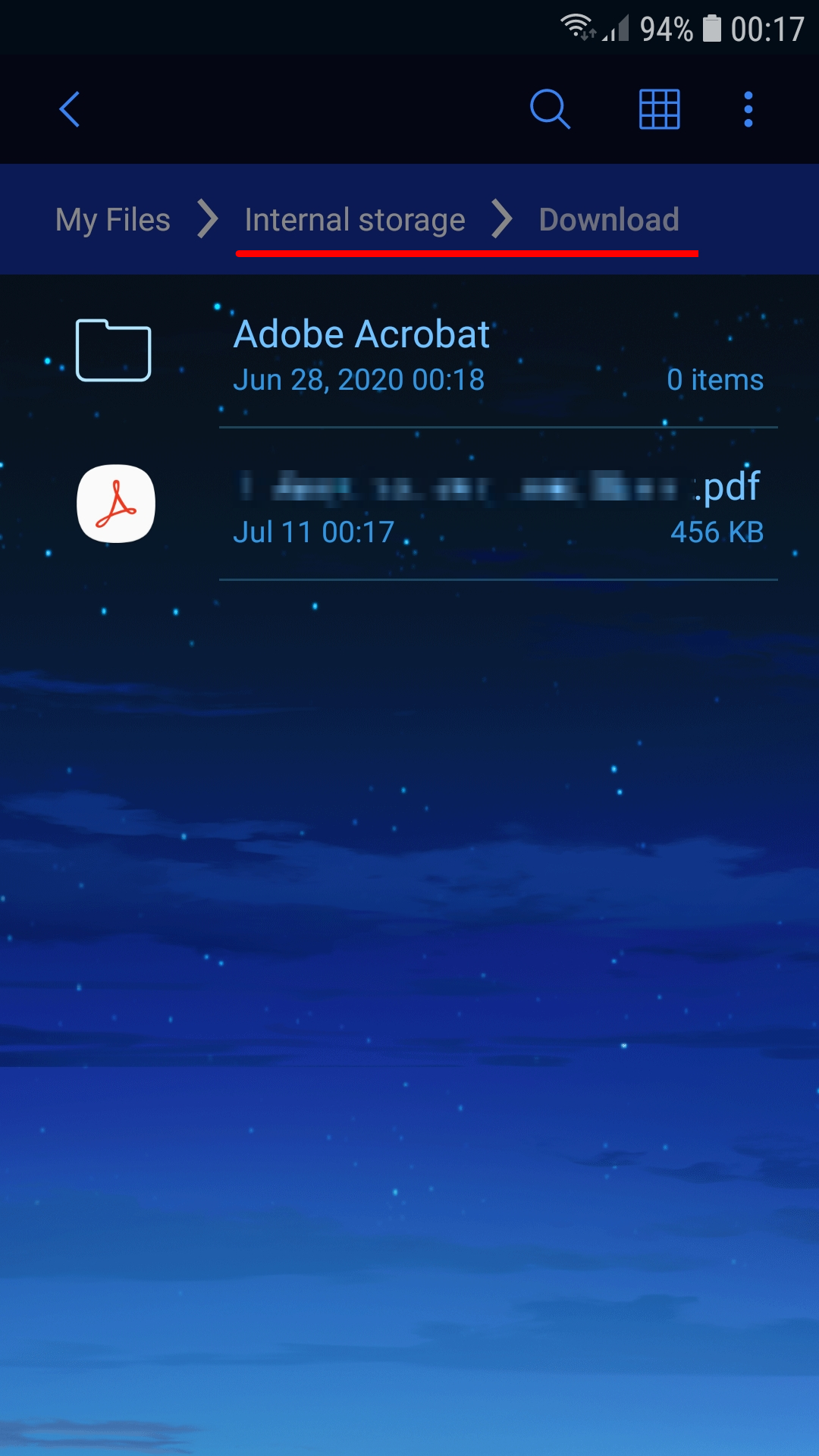Navigate to My Files breadcrumb
The width and height of the screenshot is (819, 1456).
point(112,219)
